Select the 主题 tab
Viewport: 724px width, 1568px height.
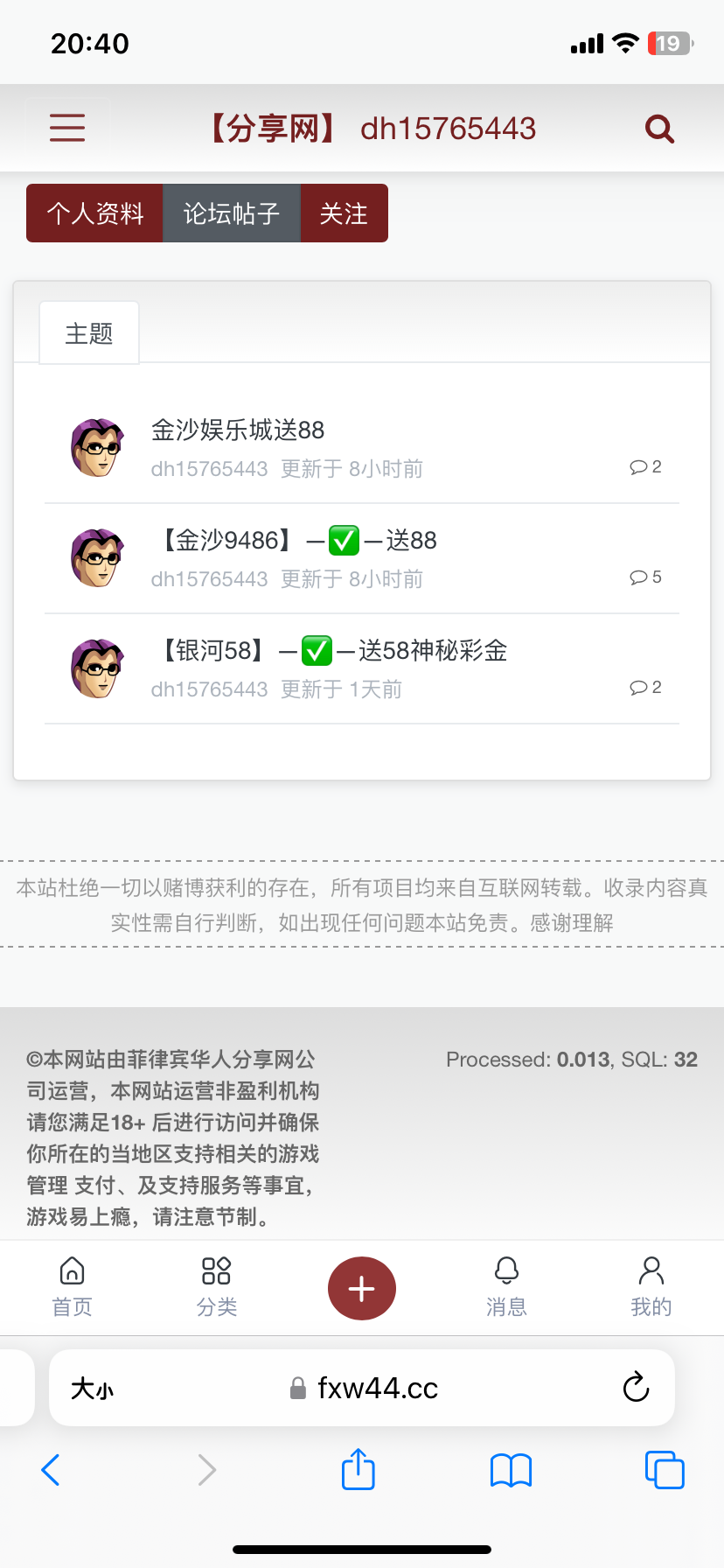point(89,333)
